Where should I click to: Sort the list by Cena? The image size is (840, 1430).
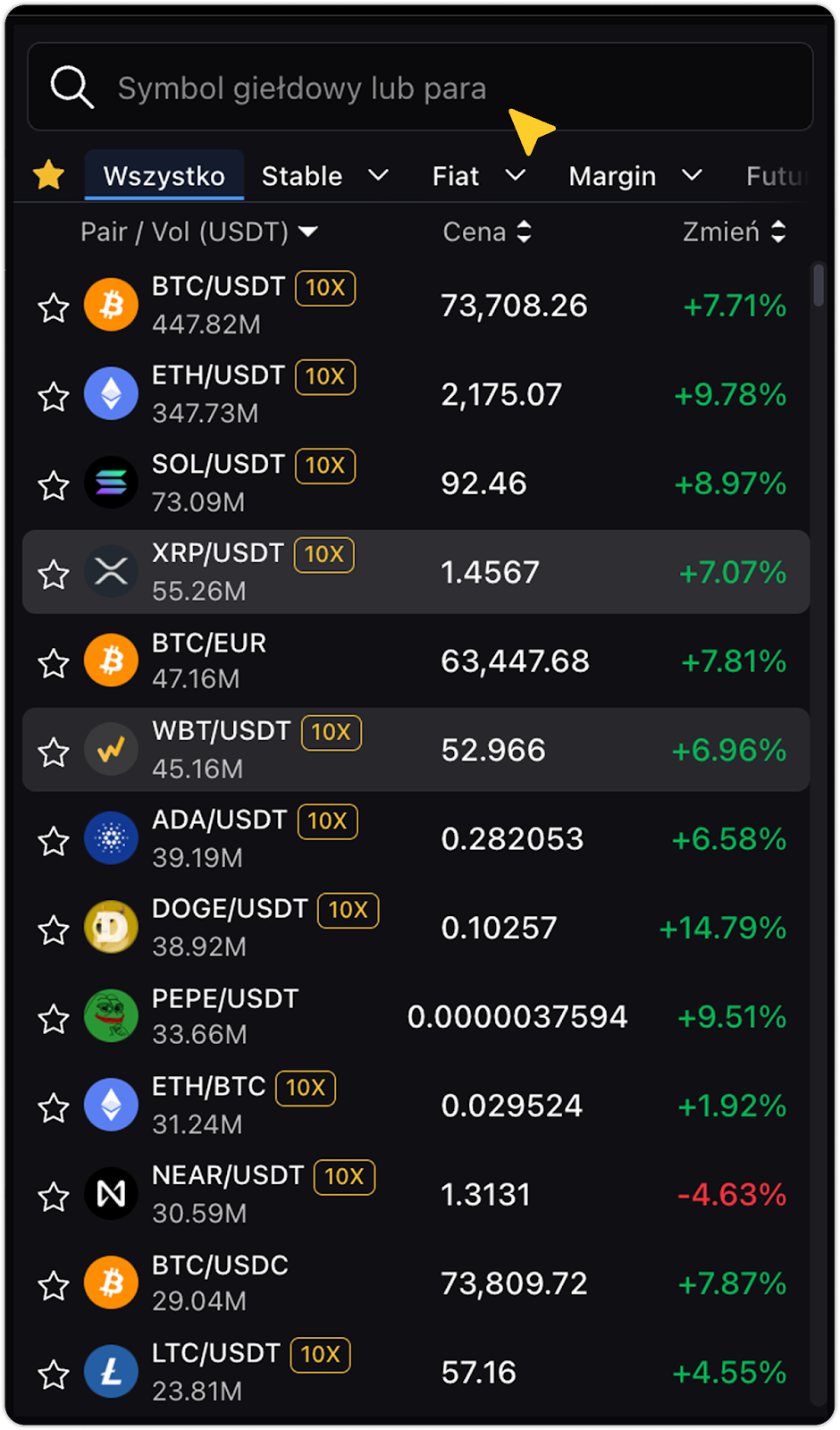point(487,232)
